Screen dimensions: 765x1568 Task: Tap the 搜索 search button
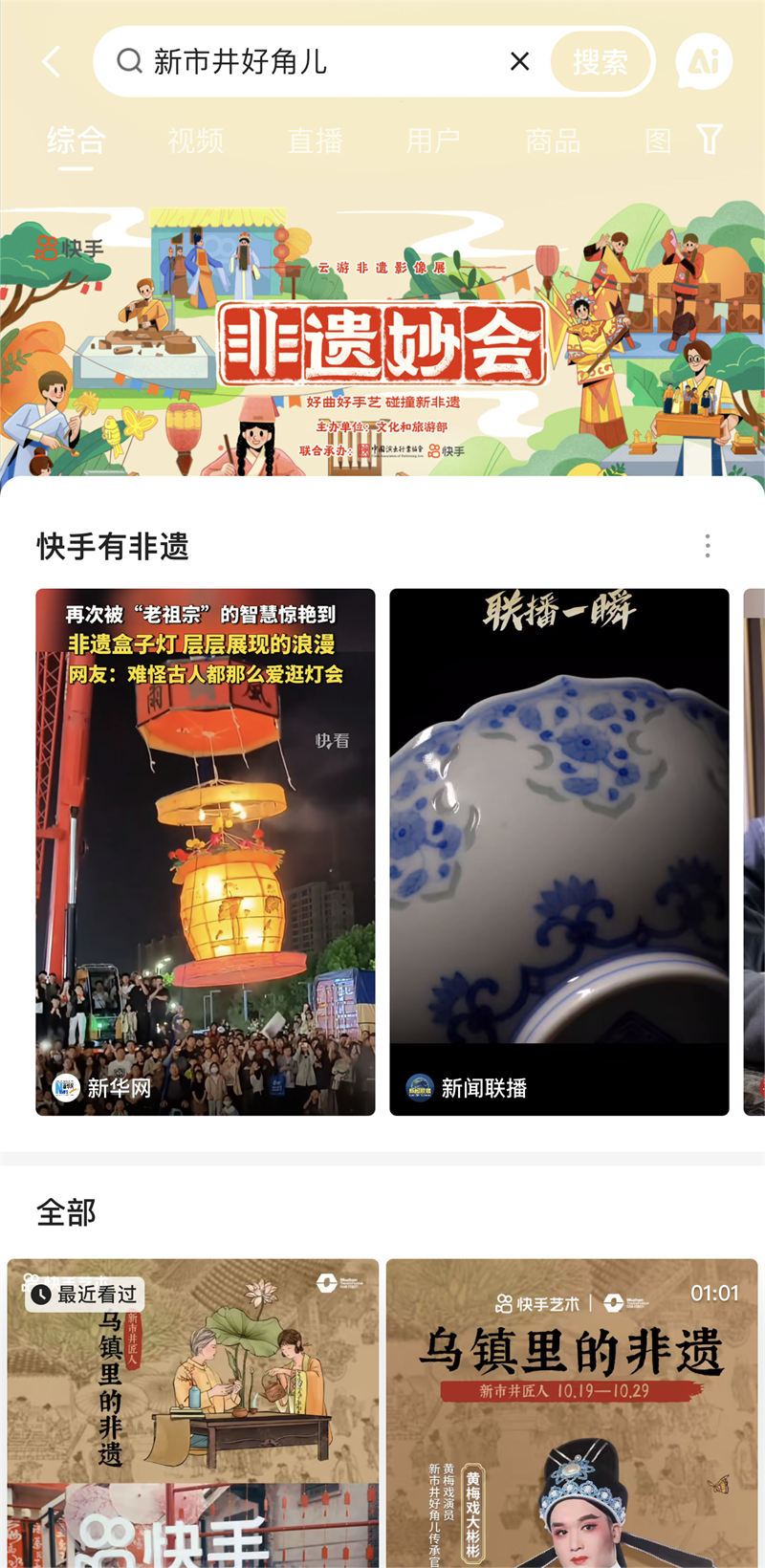point(601,62)
